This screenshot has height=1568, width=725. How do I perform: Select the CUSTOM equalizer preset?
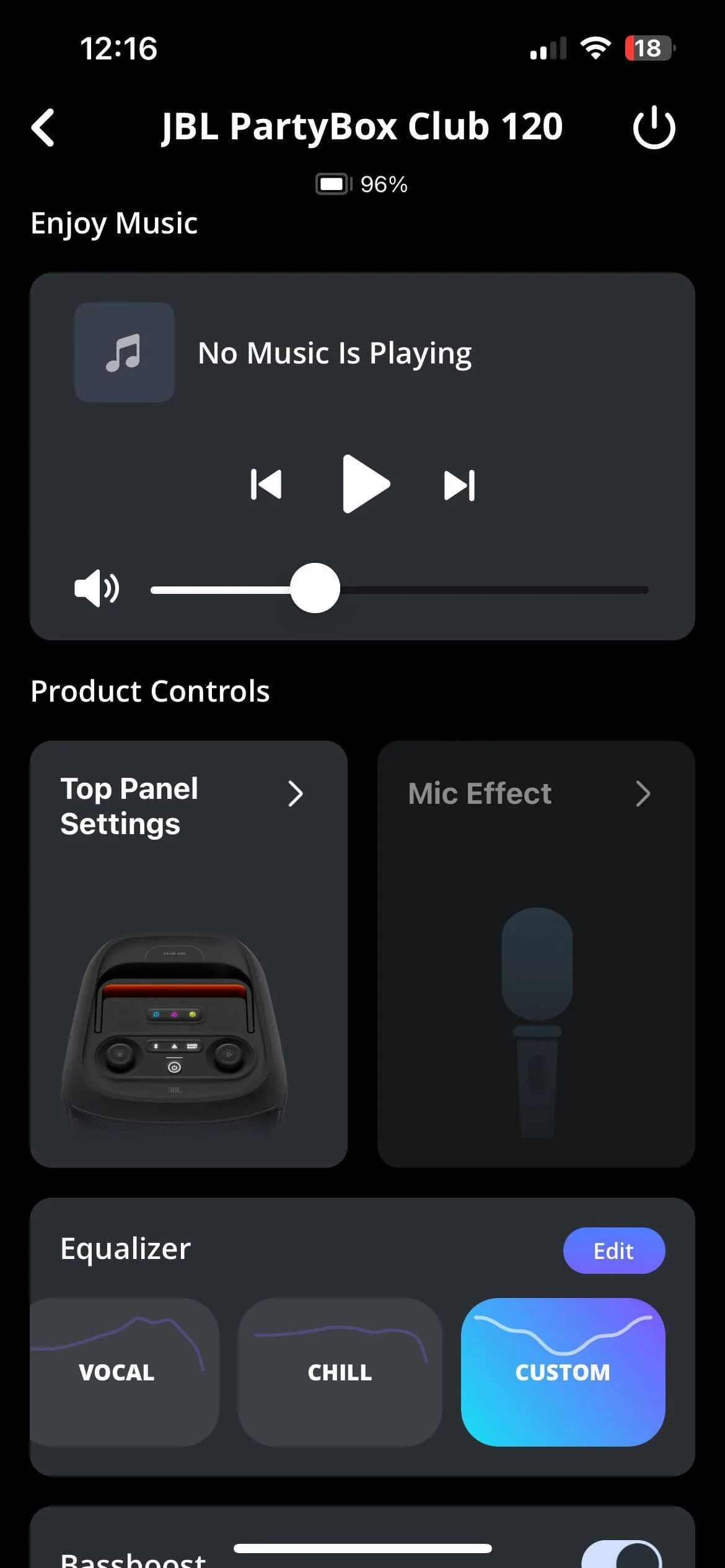(x=563, y=1372)
